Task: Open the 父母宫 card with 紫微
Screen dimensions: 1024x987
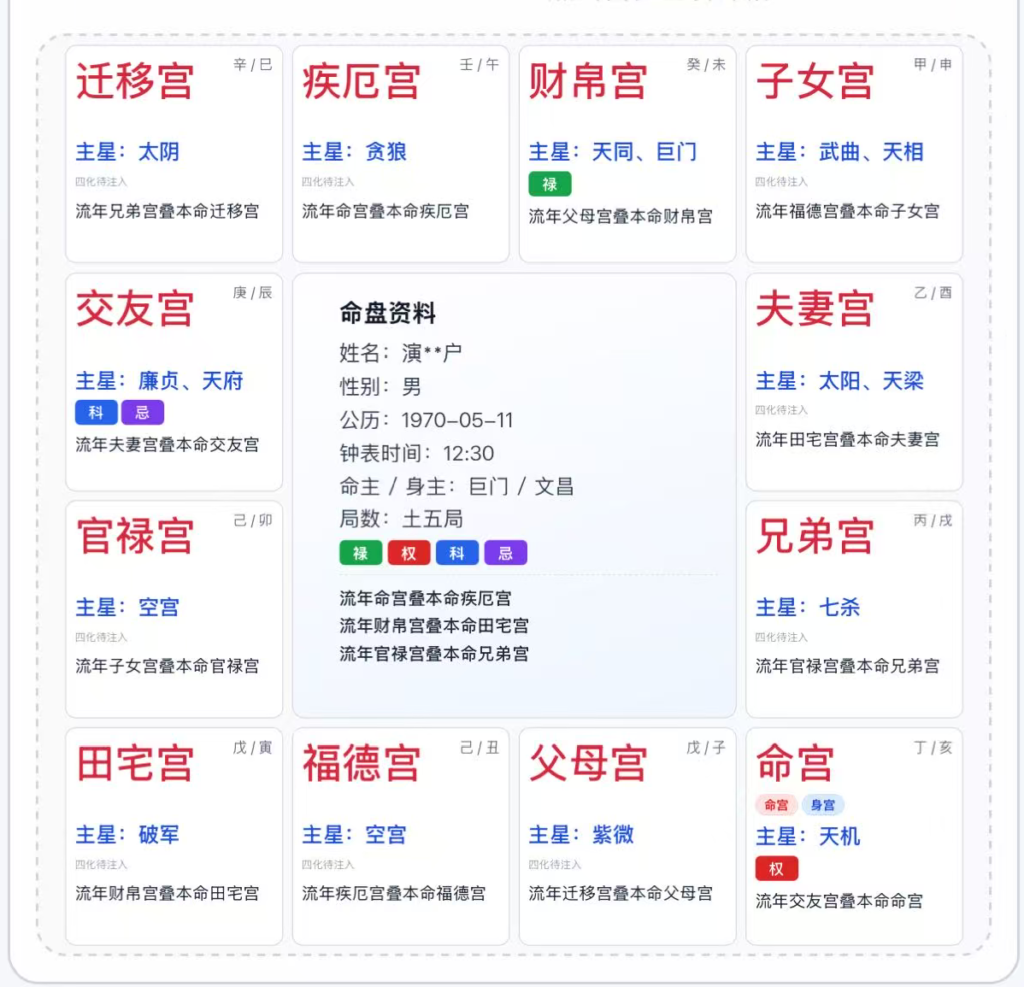Action: pyautogui.click(x=627, y=836)
